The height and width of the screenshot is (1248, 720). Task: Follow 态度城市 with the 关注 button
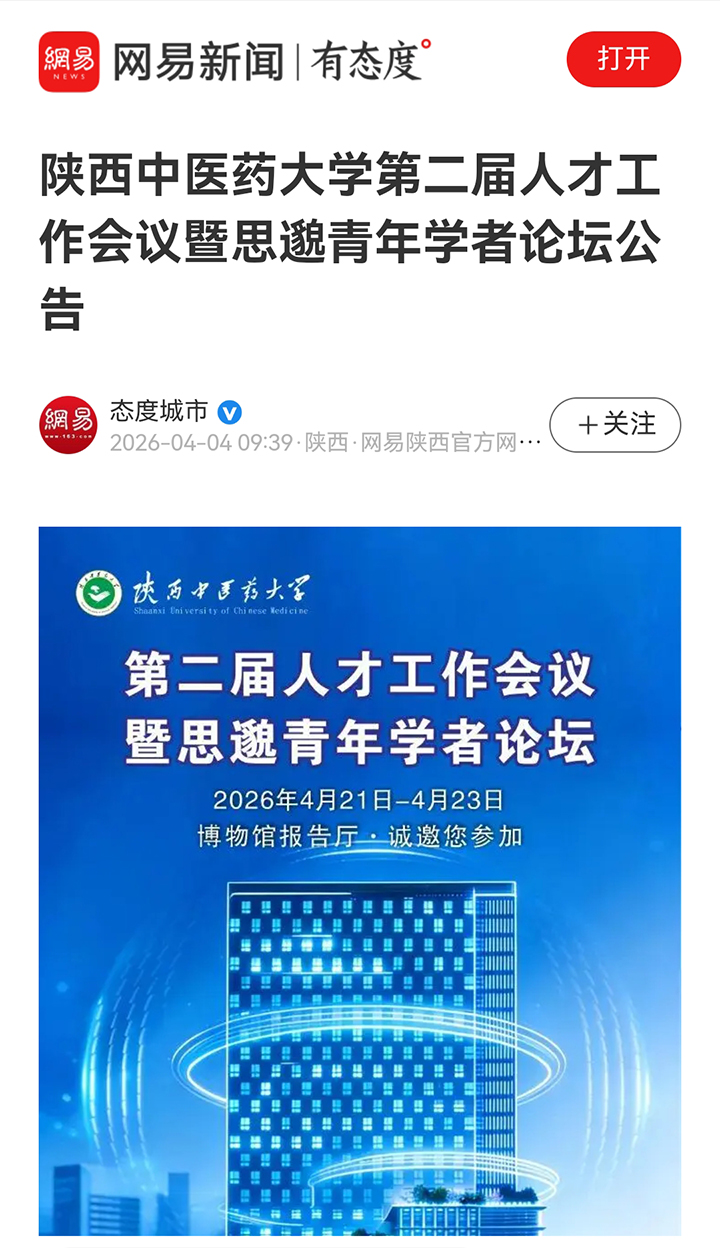pyautogui.click(x=615, y=425)
